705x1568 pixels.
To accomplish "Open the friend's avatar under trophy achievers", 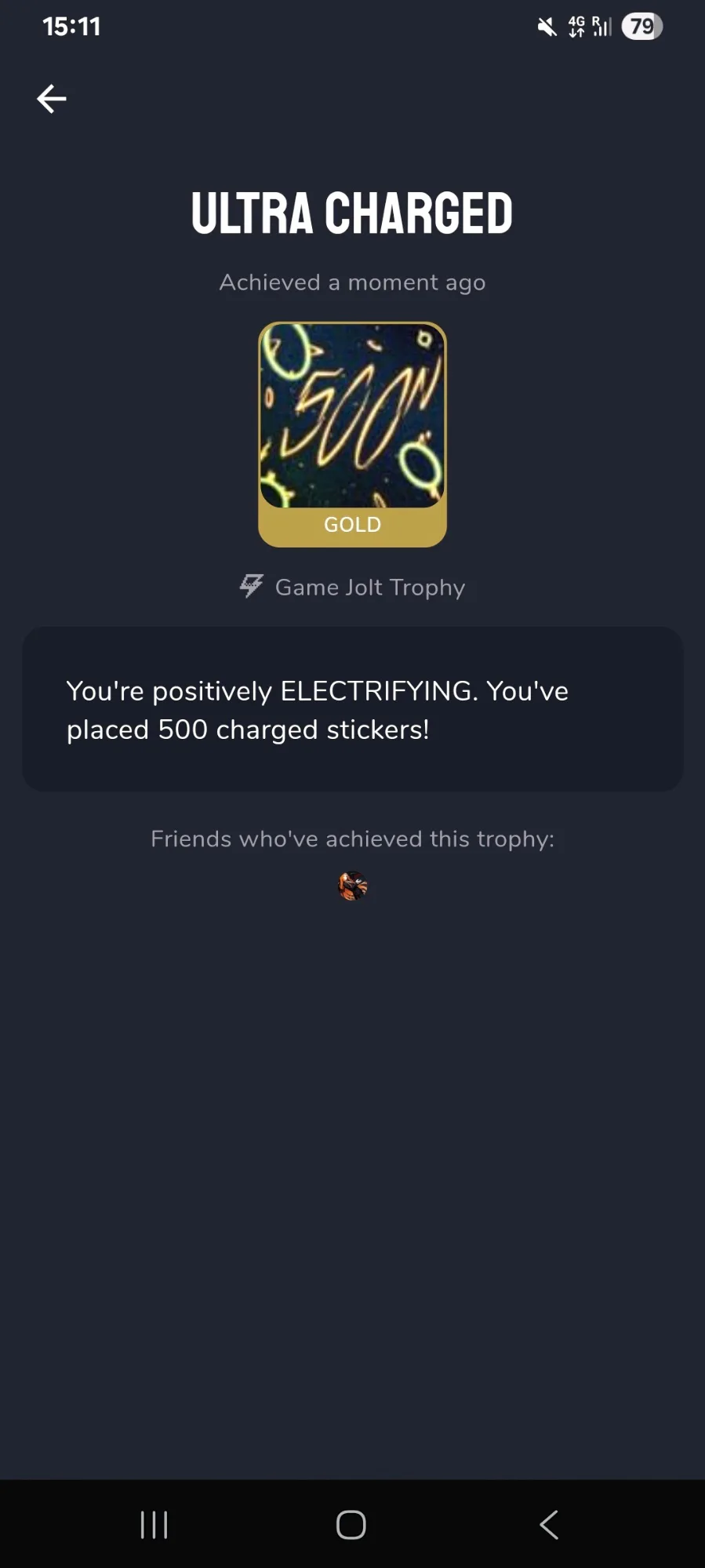I will click(x=352, y=886).
